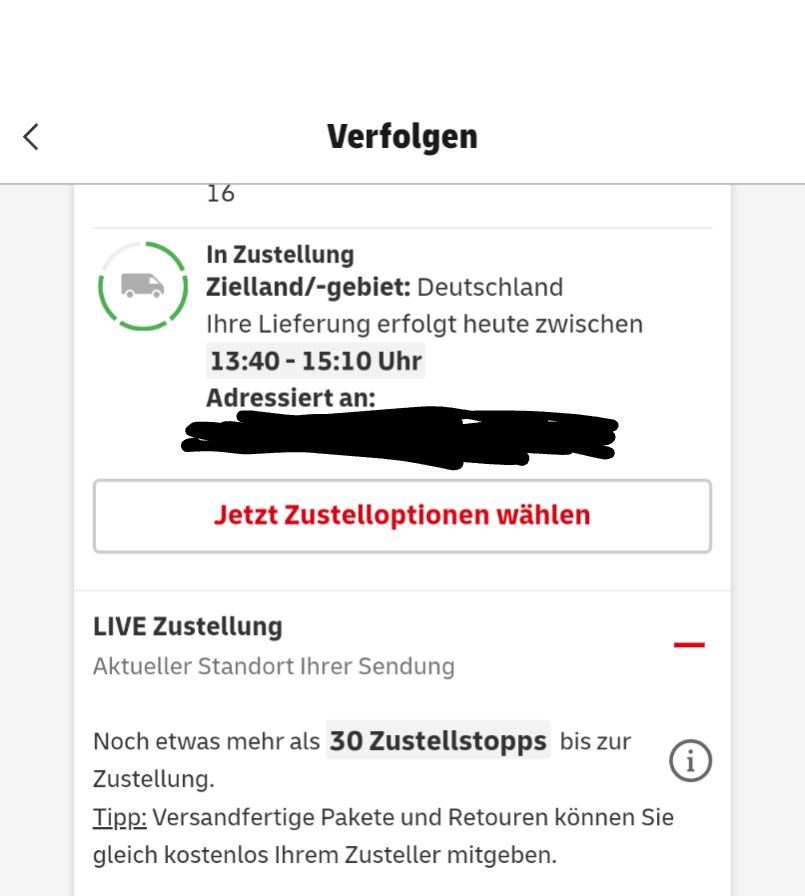Collapse the LIVE Zustellung section
This screenshot has width=805, height=896.
pos(689,645)
